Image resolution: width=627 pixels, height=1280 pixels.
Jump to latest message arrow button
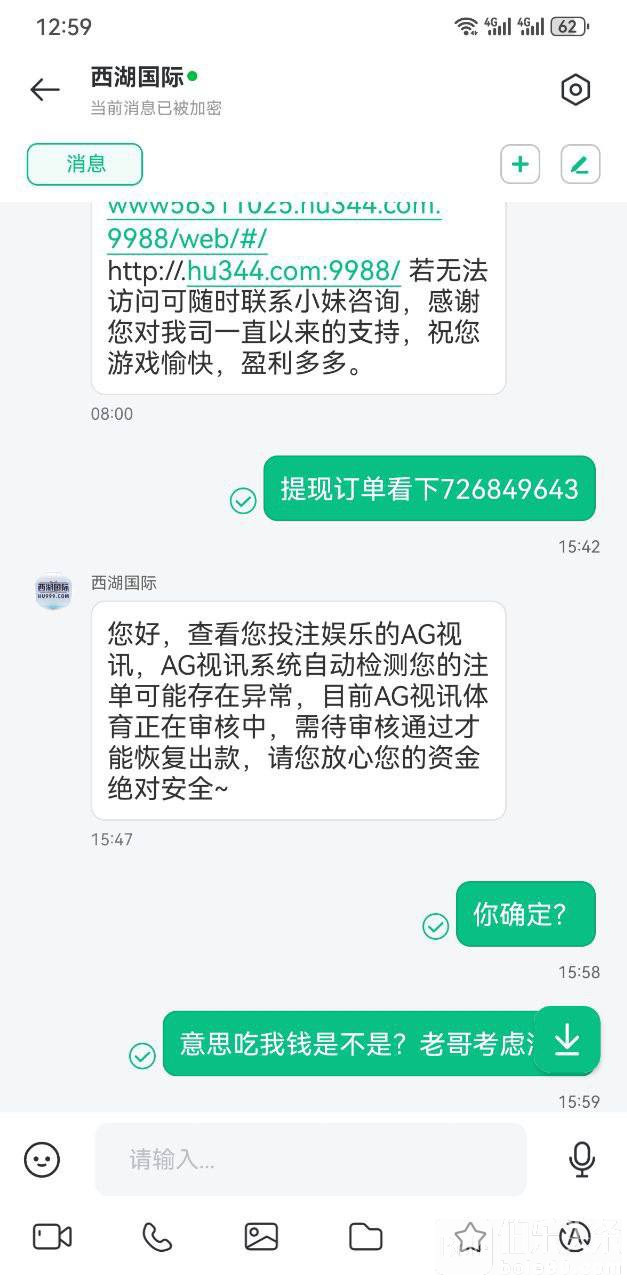(567, 1041)
